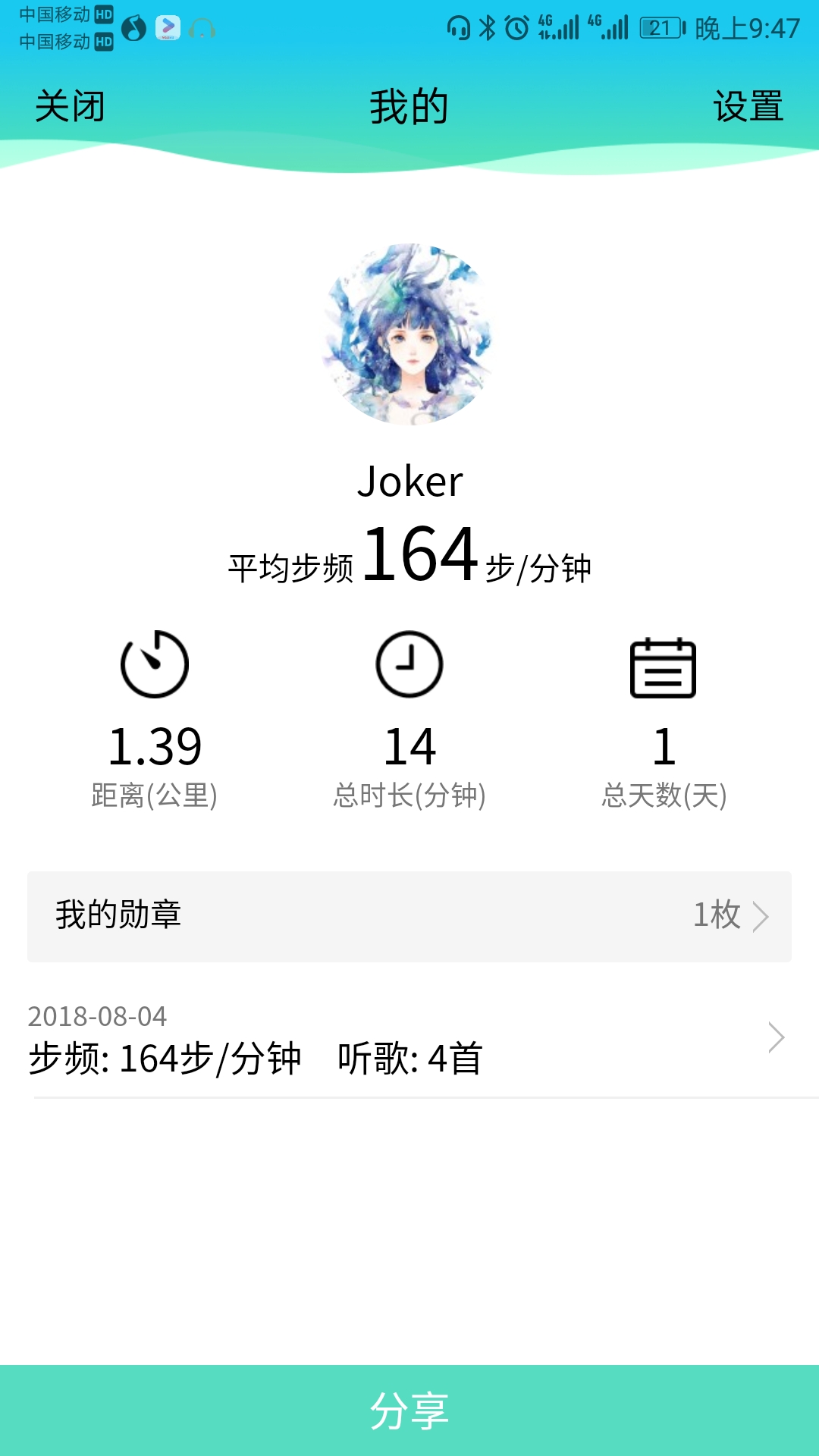The image size is (819, 1456).
Task: Open the 2018-08-04 running record
Action: click(x=409, y=1040)
